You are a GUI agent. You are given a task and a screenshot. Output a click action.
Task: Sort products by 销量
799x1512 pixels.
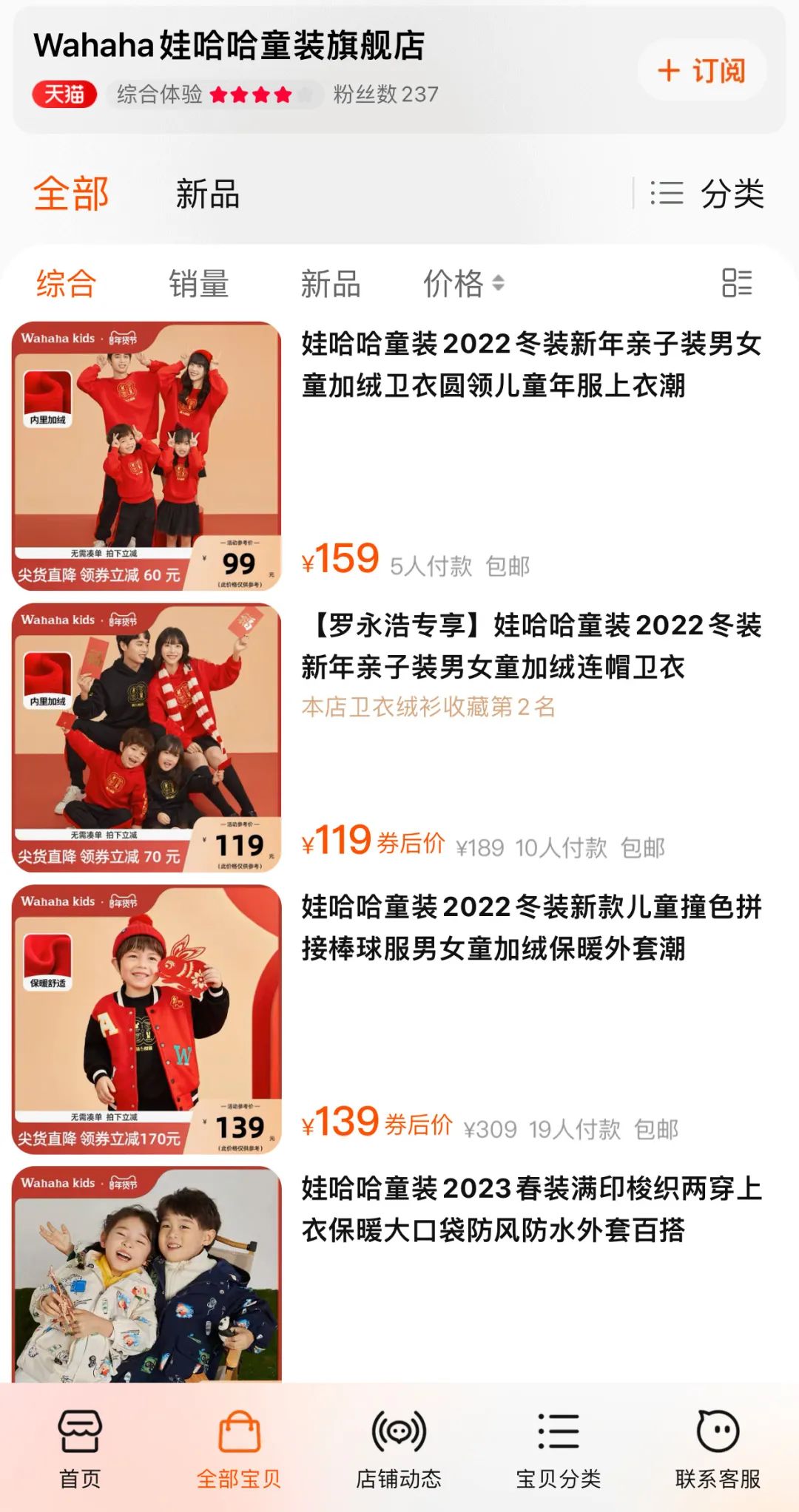[x=198, y=283]
